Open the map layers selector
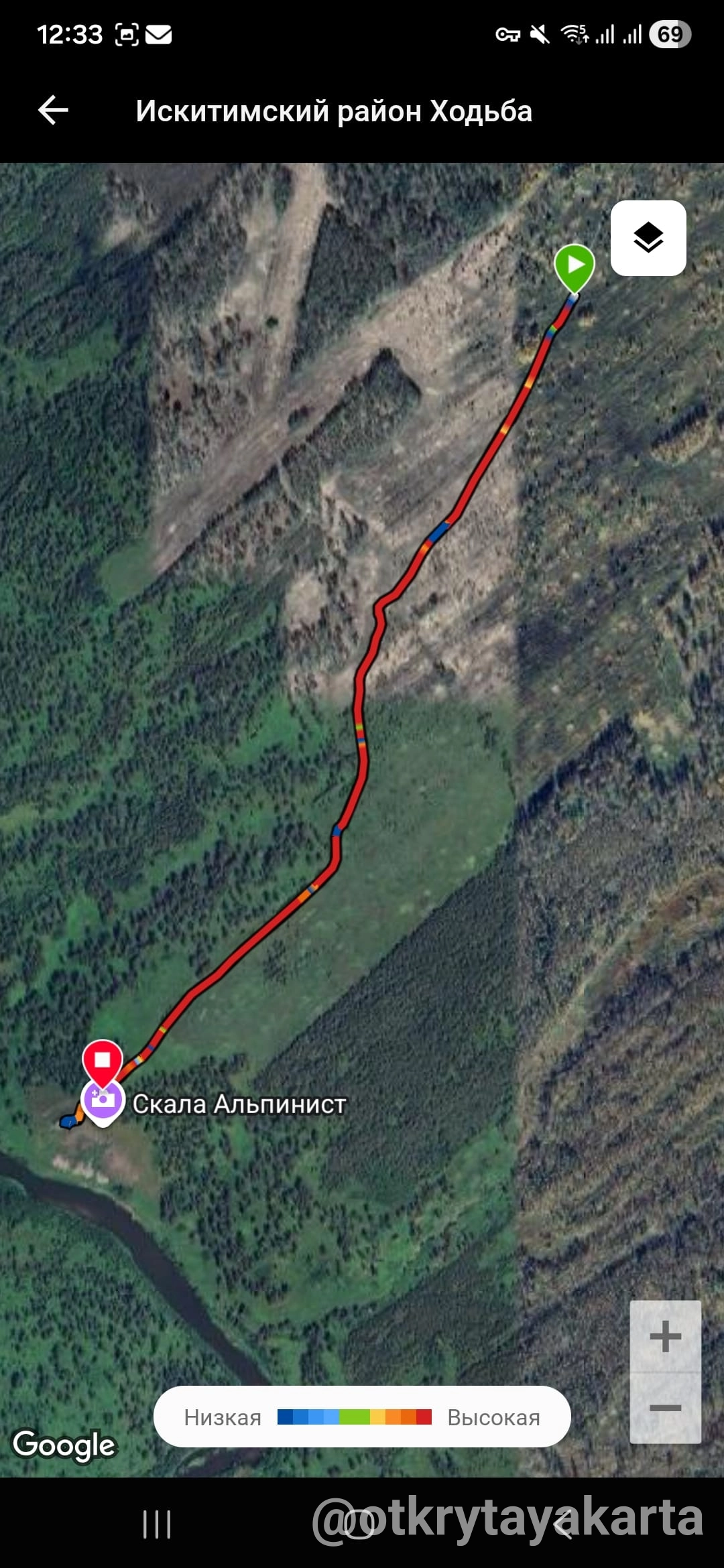724x1568 pixels. (648, 238)
